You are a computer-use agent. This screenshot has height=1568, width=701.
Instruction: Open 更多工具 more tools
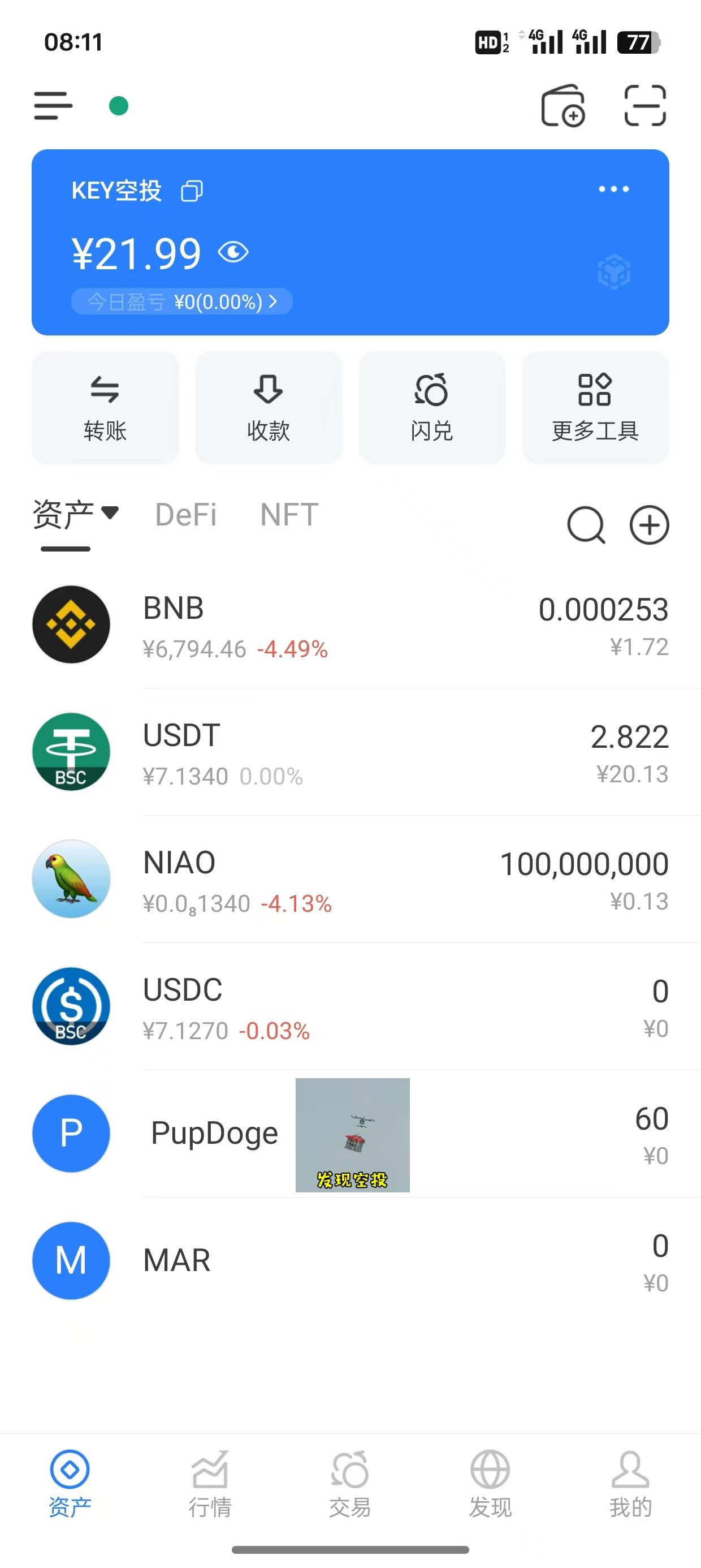(595, 407)
